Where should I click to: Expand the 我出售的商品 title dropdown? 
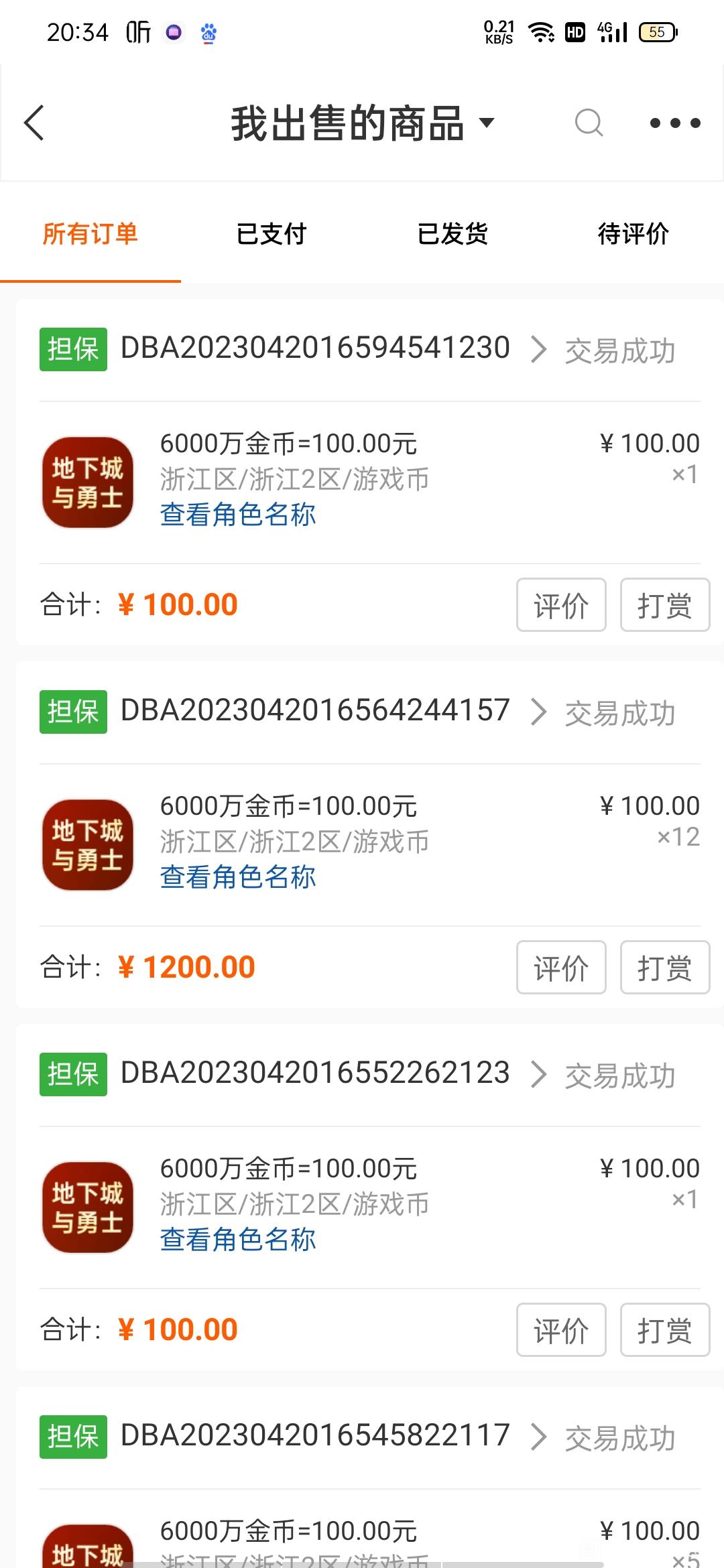(x=363, y=123)
